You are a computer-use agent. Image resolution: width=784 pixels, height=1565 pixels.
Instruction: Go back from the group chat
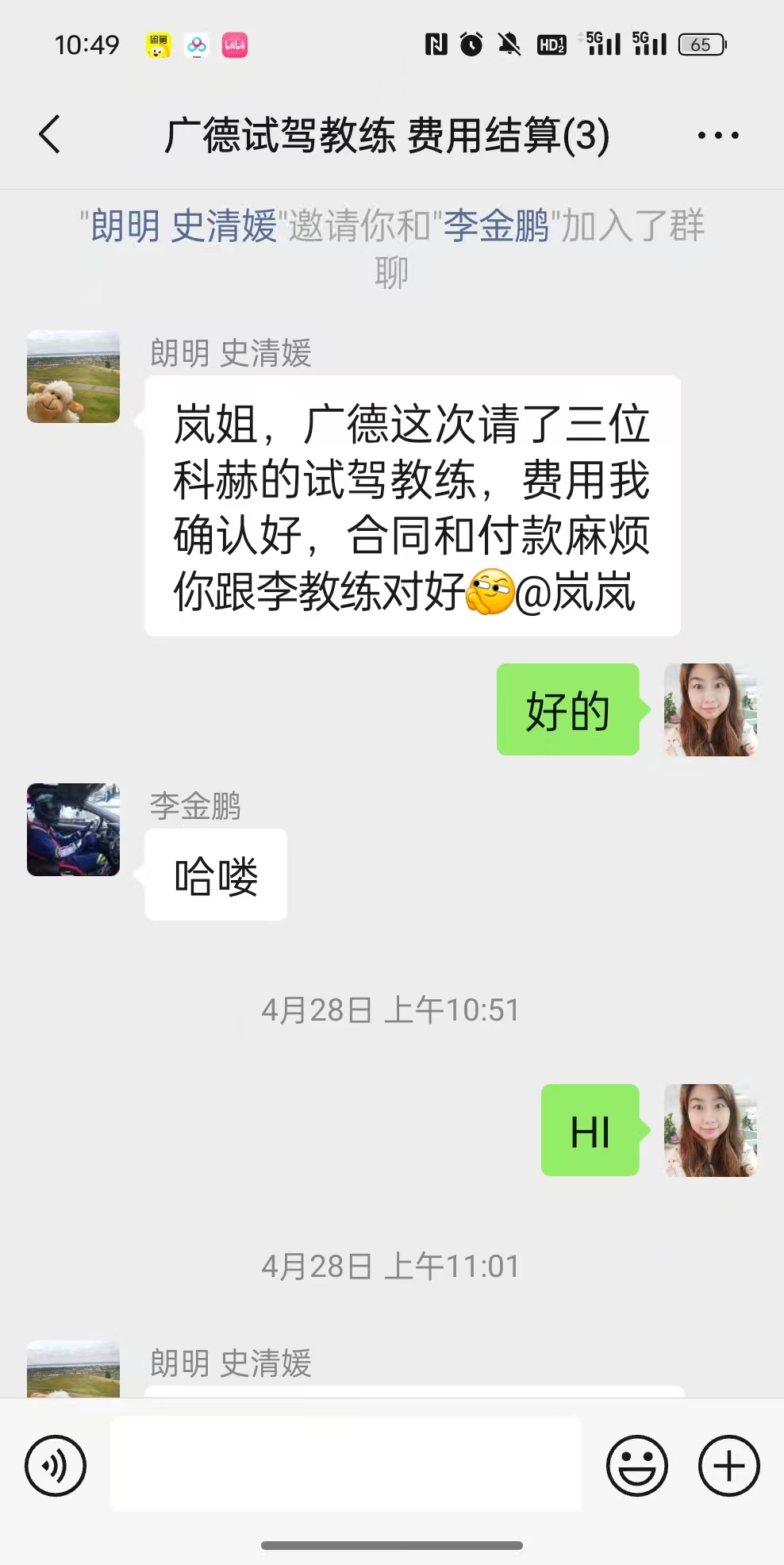pyautogui.click(x=49, y=134)
